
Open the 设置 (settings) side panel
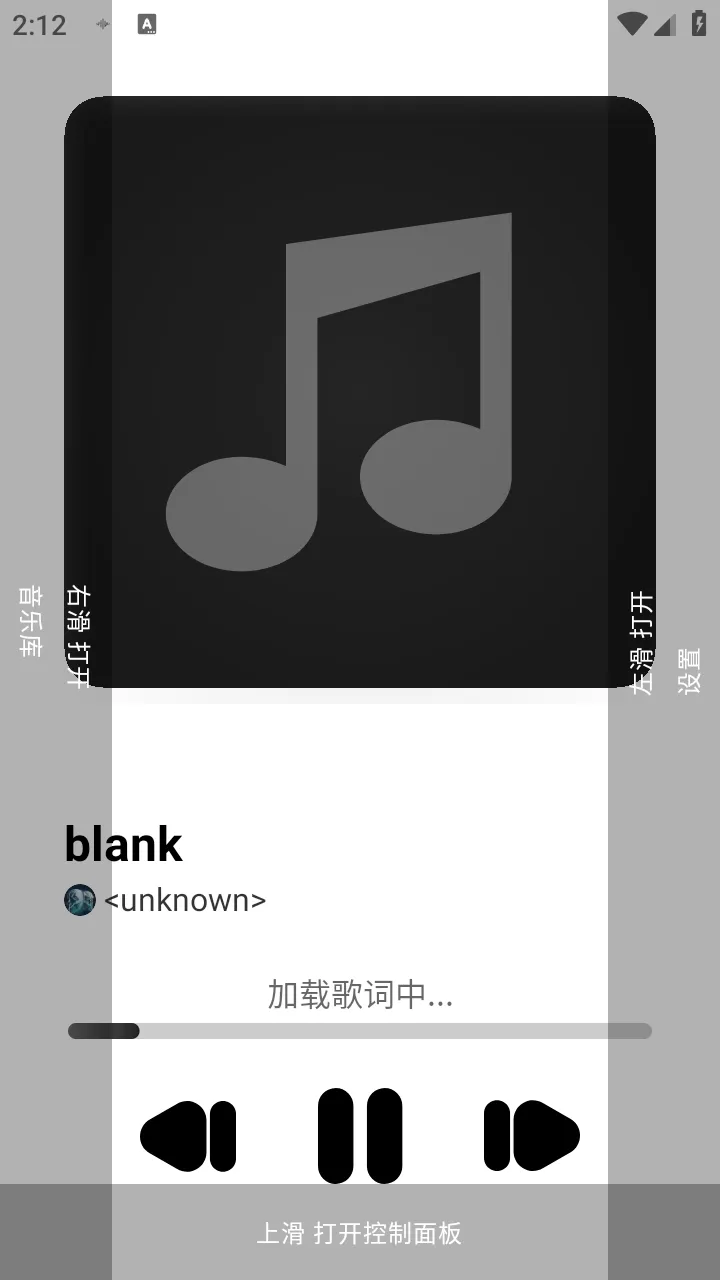(x=691, y=668)
